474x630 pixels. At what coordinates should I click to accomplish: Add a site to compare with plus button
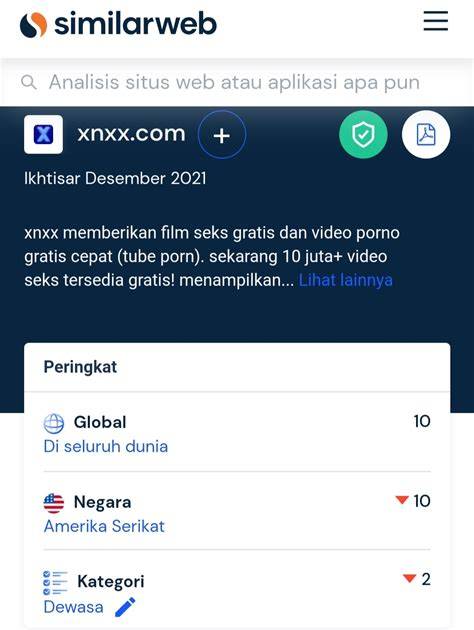222,135
